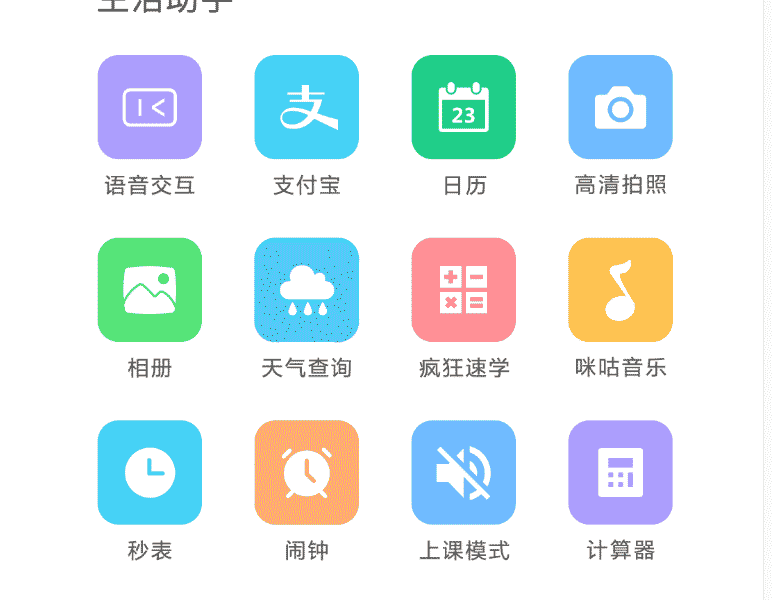The height and width of the screenshot is (600, 772).
Task: Open the 日历 calendar app
Action: pos(464,107)
